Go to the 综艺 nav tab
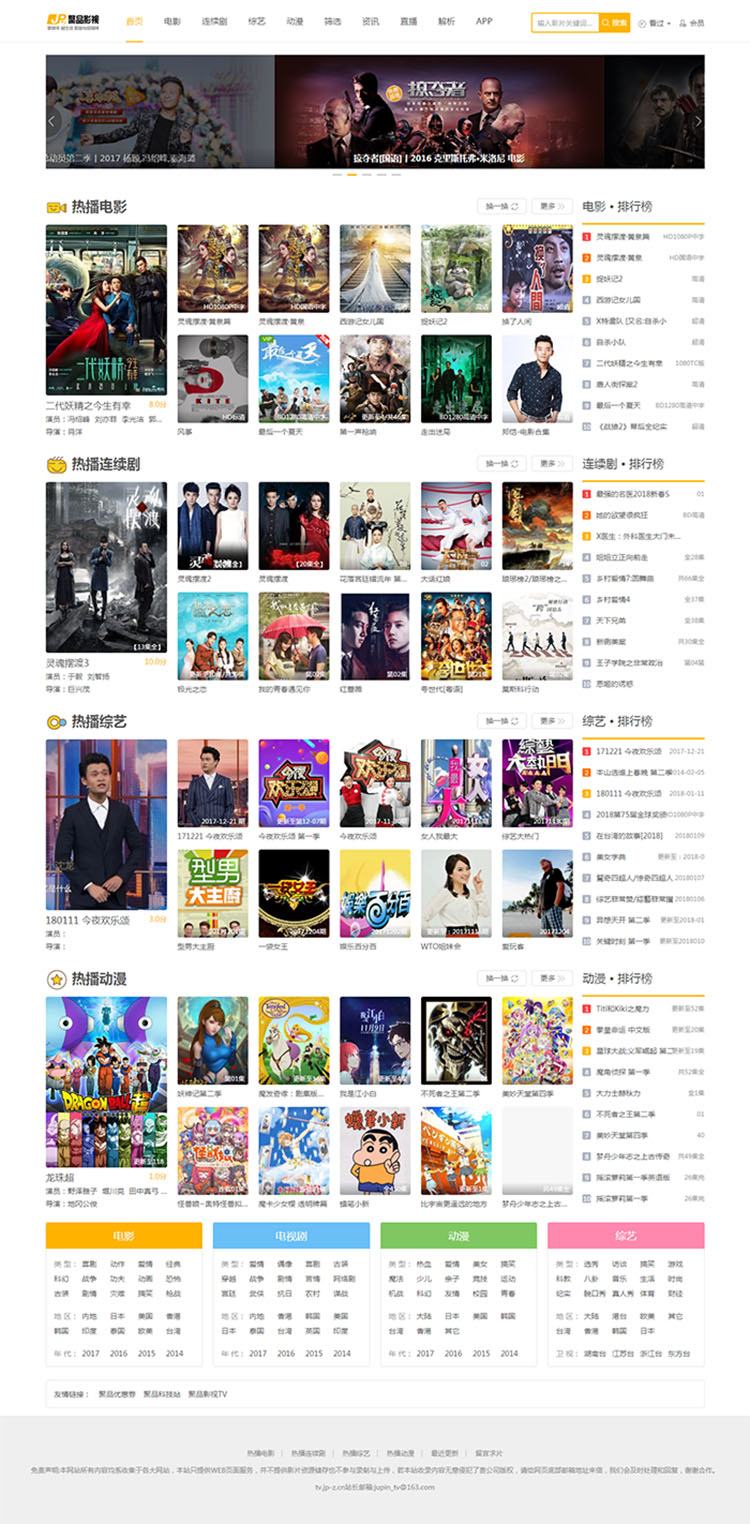This screenshot has height=1524, width=750. pyautogui.click(x=257, y=21)
